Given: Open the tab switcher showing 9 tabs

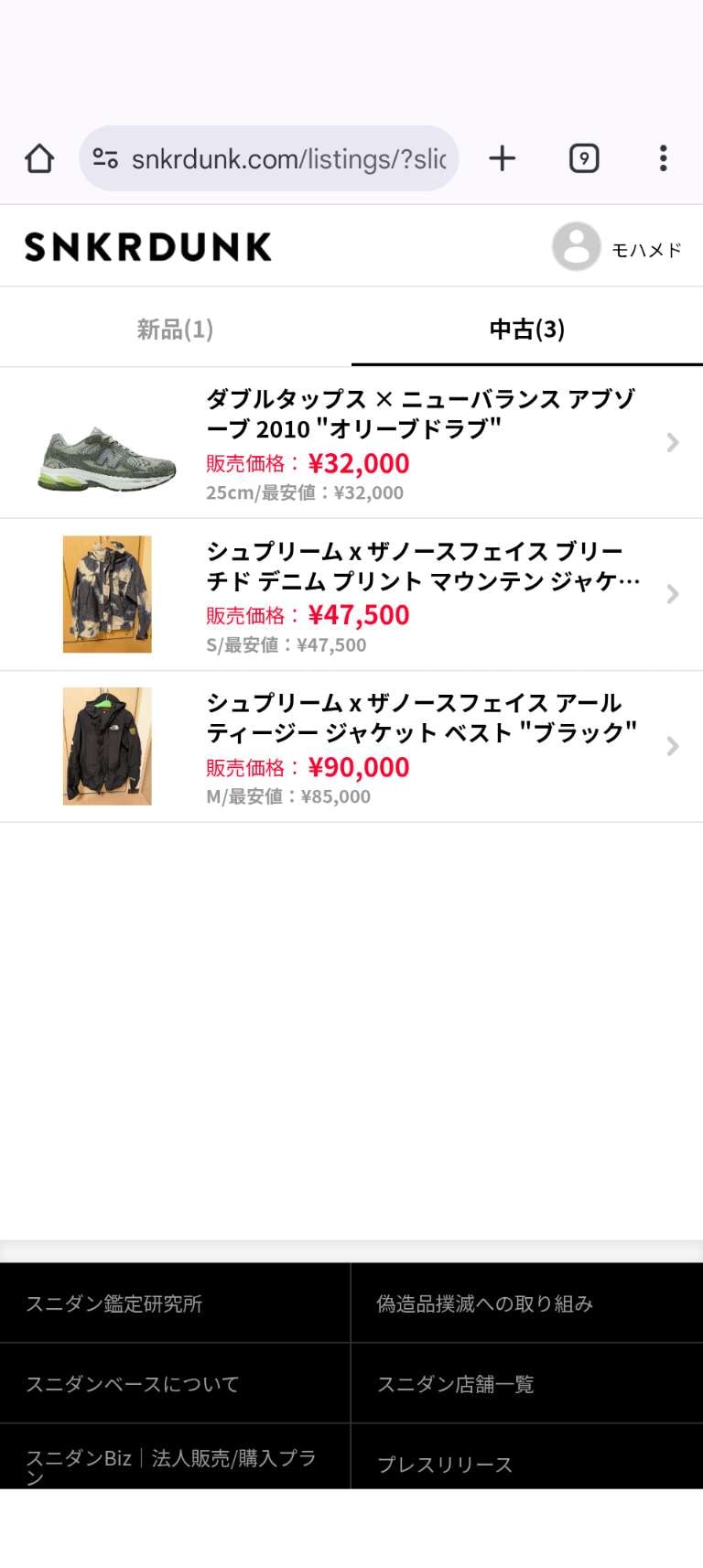Looking at the screenshot, I should 583,157.
